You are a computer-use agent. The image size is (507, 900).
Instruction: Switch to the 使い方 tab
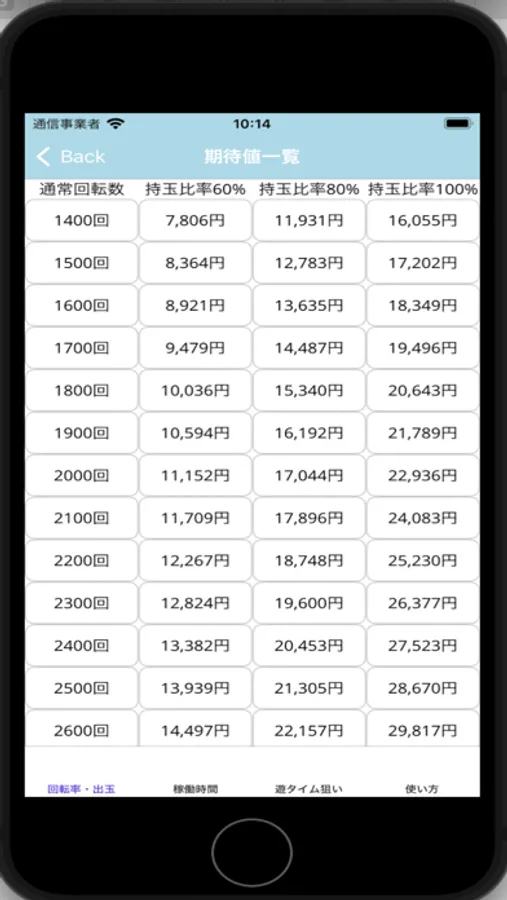422,789
